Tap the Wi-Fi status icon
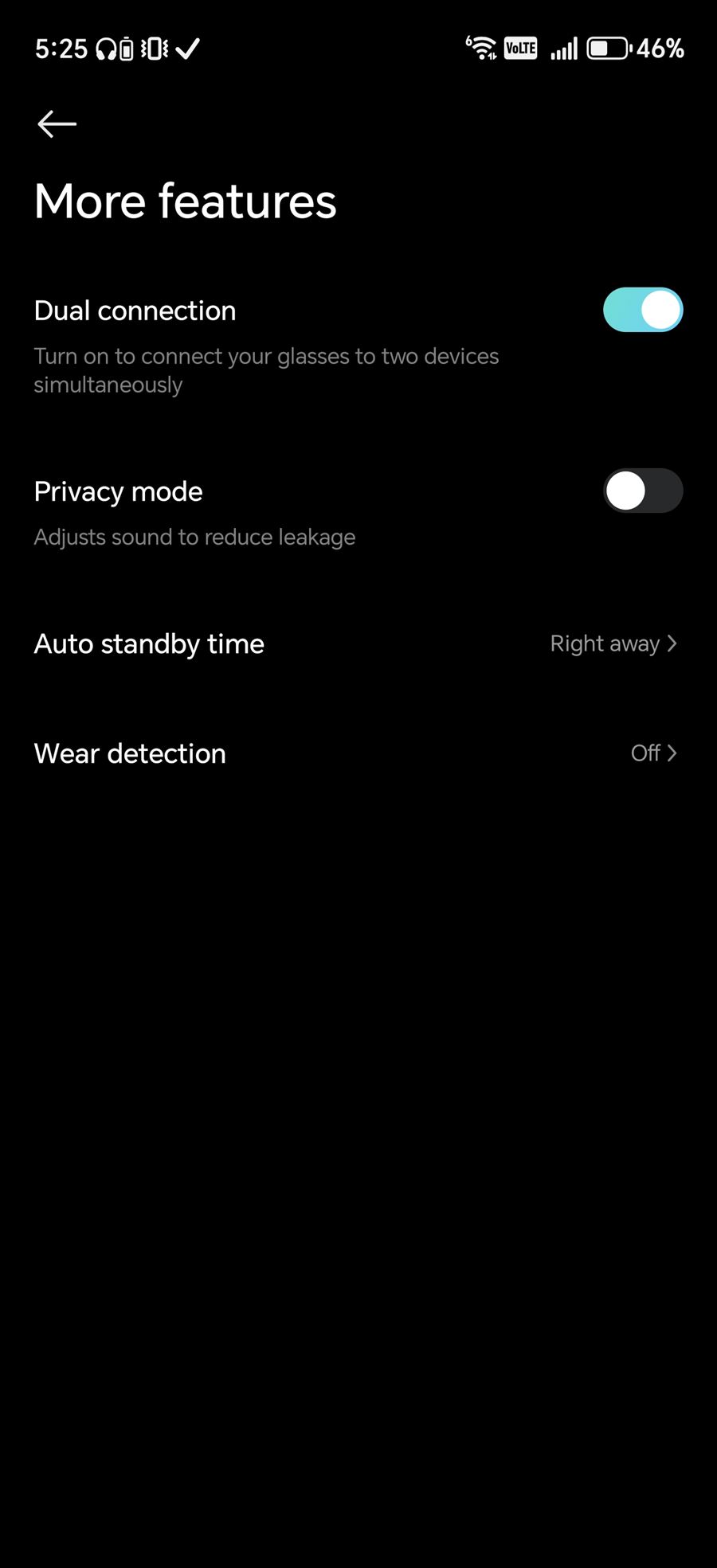The width and height of the screenshot is (717, 1568). (481, 48)
